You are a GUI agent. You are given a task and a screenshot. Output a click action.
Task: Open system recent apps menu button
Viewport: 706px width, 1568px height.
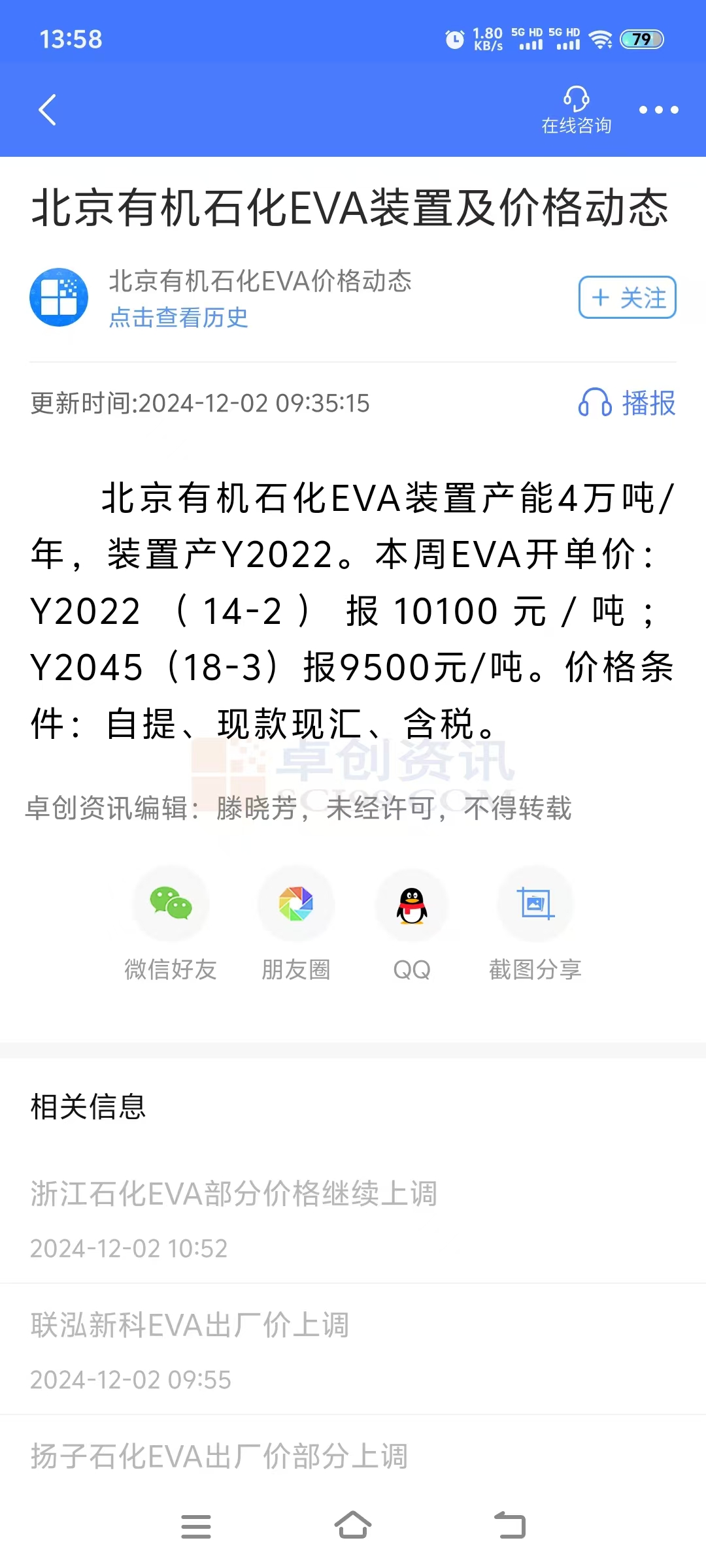195,1526
